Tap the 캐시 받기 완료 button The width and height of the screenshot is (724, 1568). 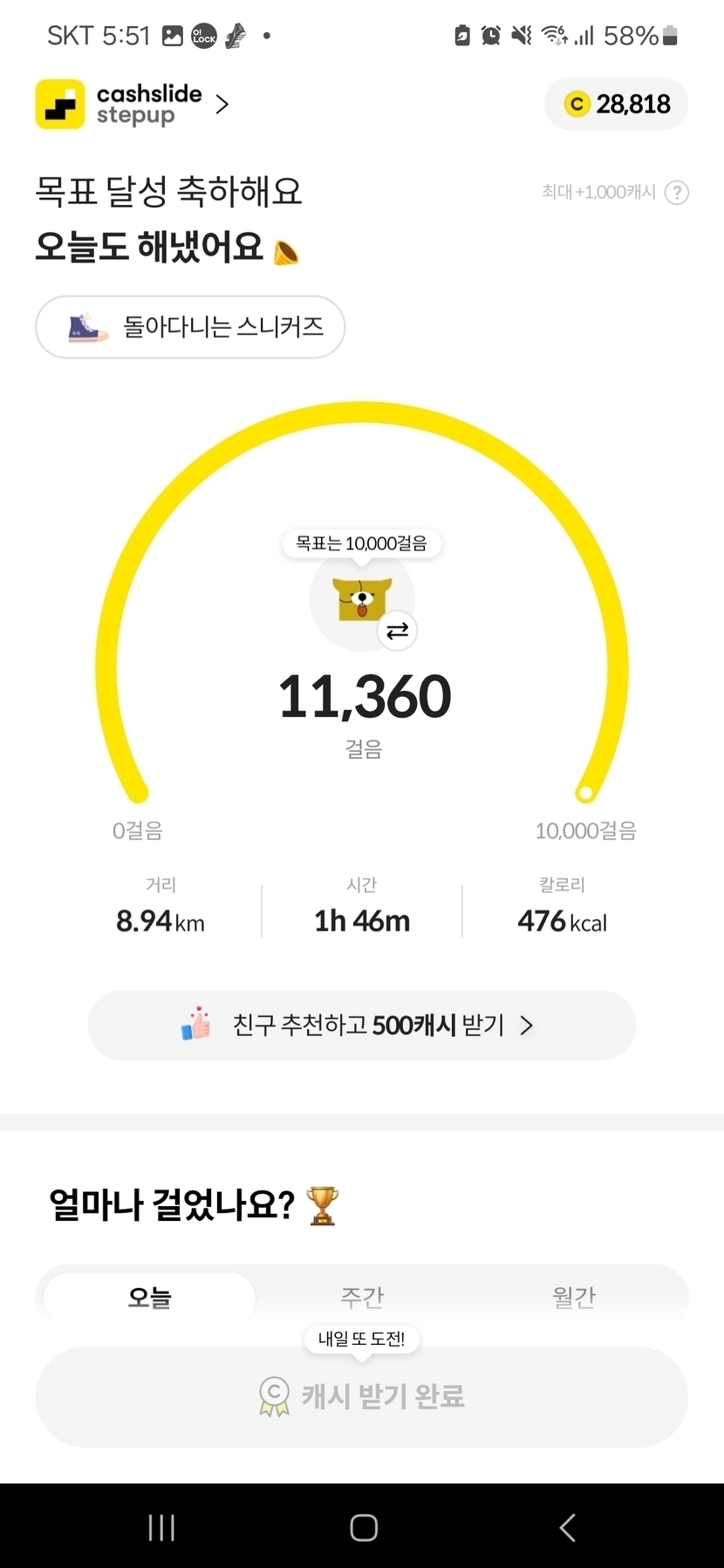pyautogui.click(x=361, y=1396)
